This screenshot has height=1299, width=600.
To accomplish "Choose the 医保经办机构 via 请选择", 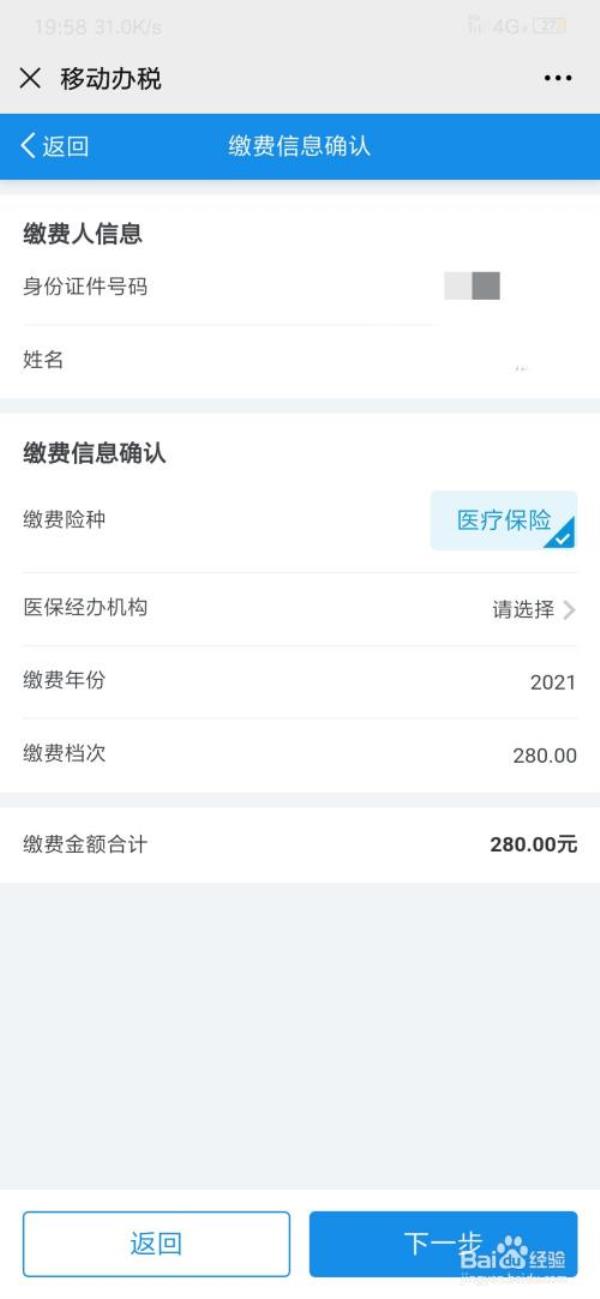I will coord(533,609).
